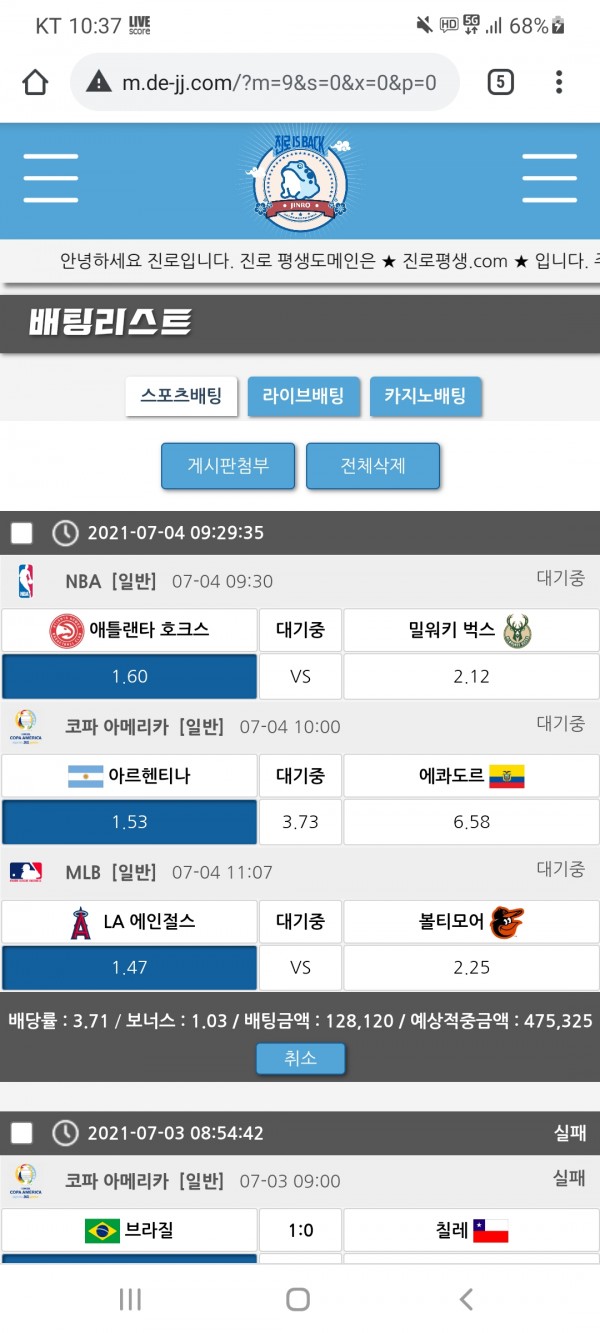Viewport: 600px width, 1333px height.
Task: Go to the browser home page
Action: pyautogui.click(x=35, y=82)
